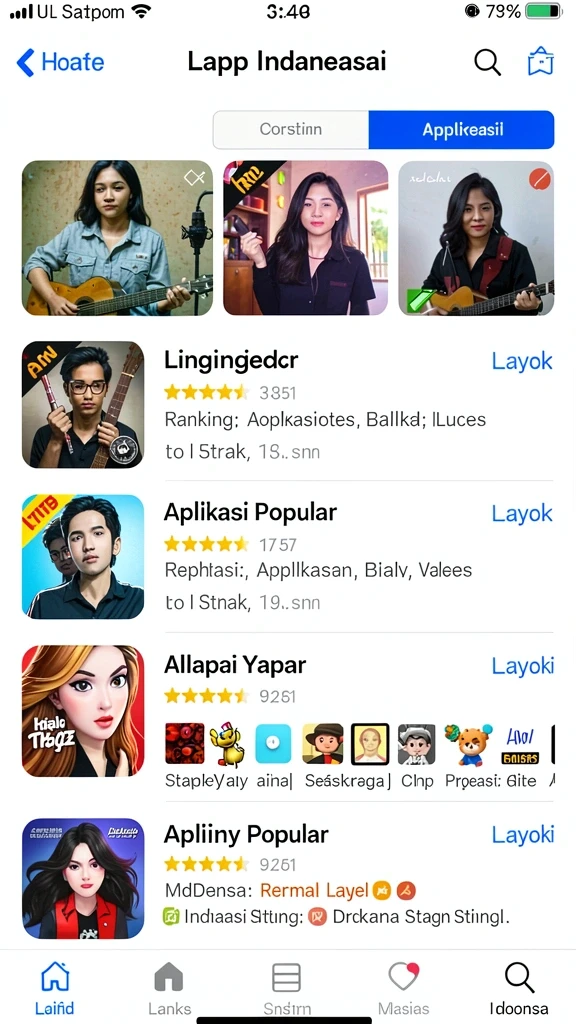
Task: Tap Layok button for Lingingedcr
Action: point(522,361)
